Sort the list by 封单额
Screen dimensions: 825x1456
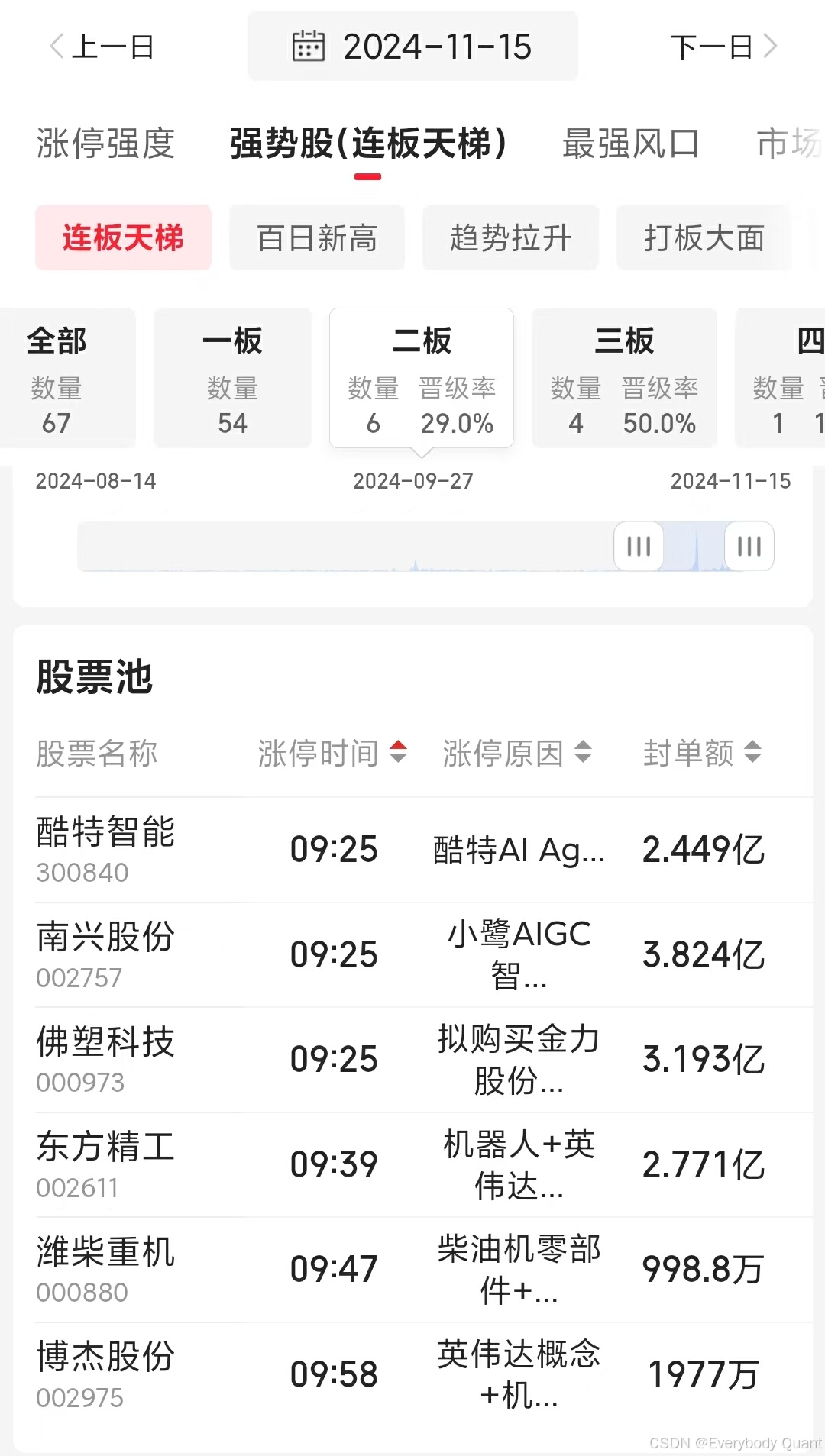coord(702,753)
